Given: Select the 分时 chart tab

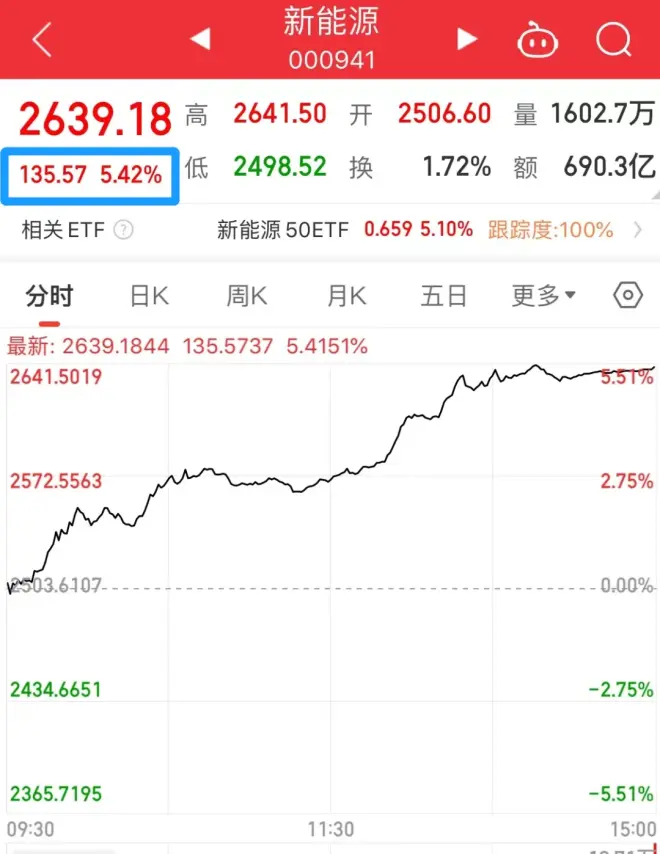Looking at the screenshot, I should pyautogui.click(x=50, y=296).
